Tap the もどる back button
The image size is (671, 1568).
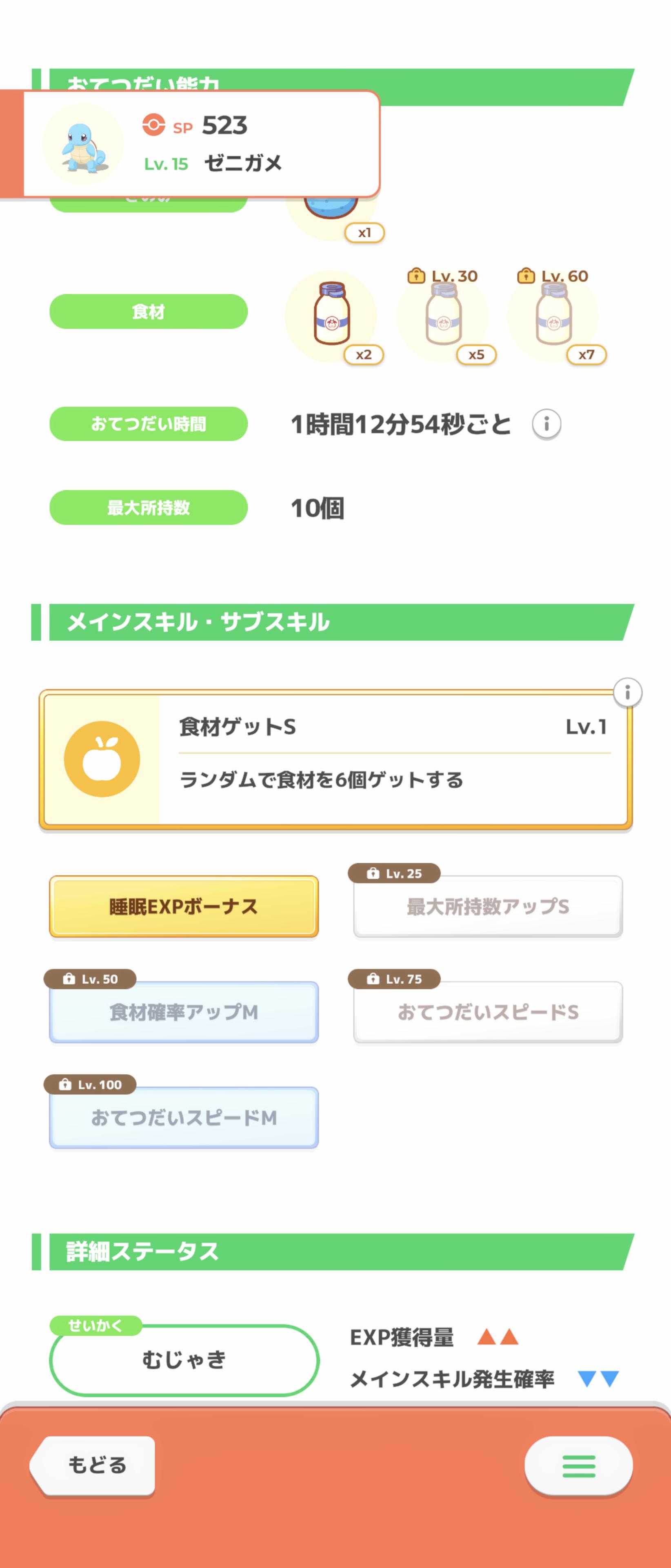pos(95,1465)
